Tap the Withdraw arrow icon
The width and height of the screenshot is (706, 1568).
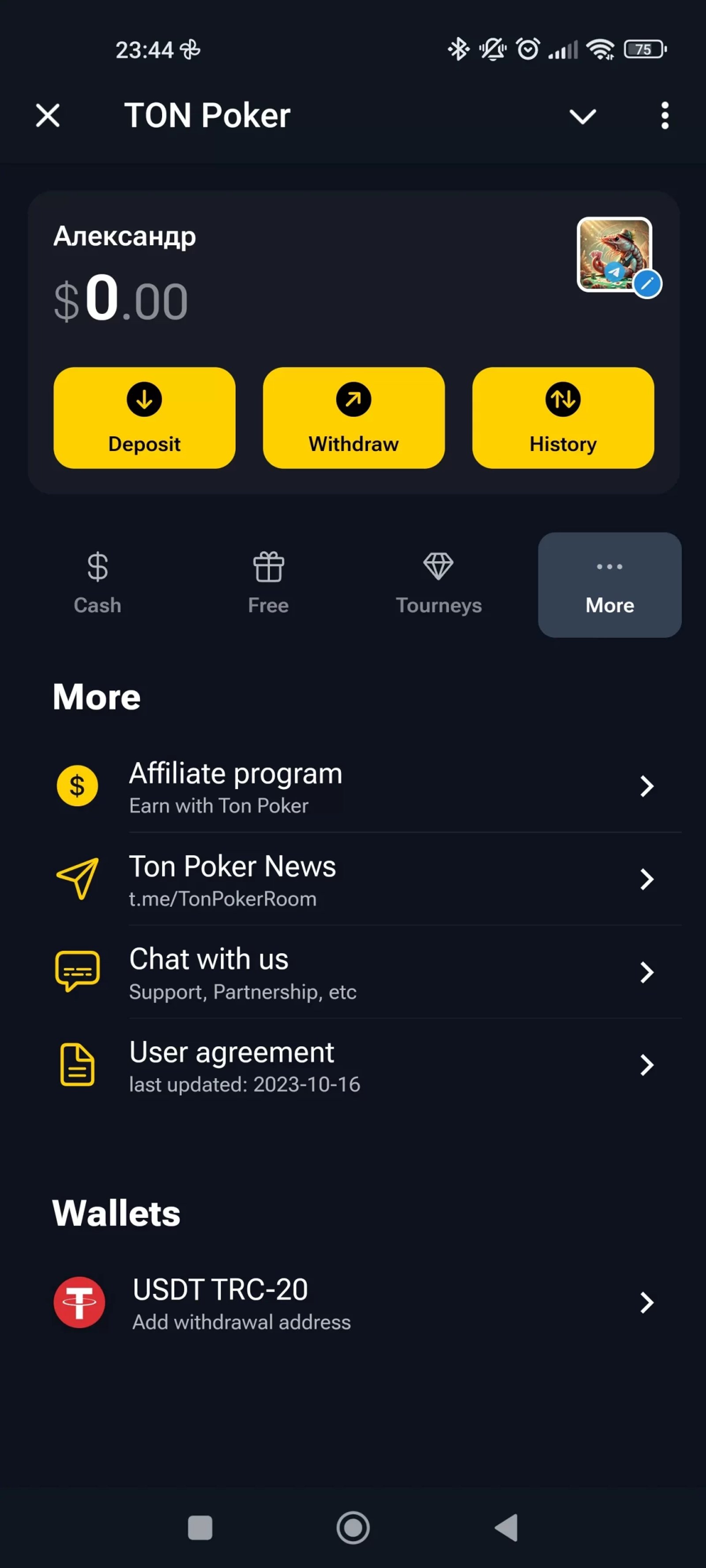tap(353, 400)
